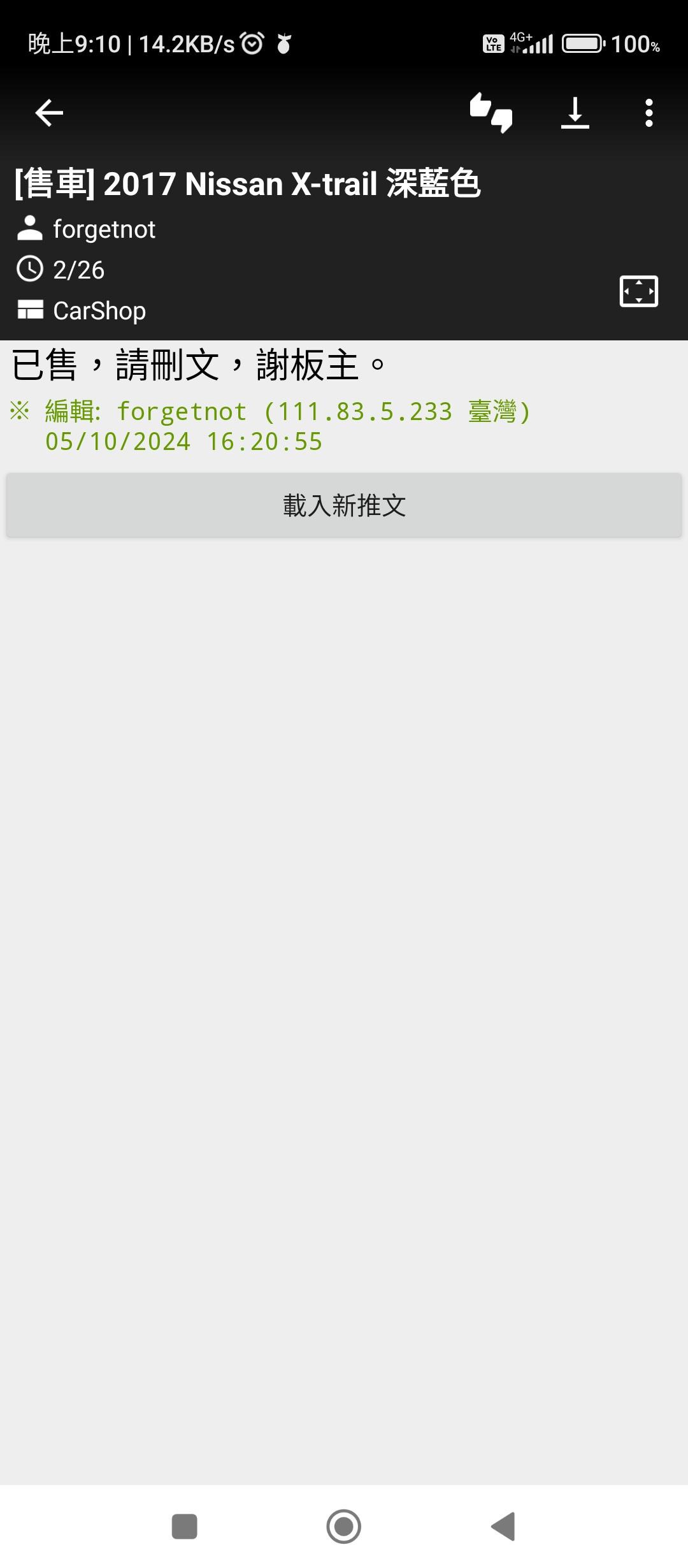This screenshot has height=1568, width=688.
Task: Tap the system home button
Action: point(344,1527)
